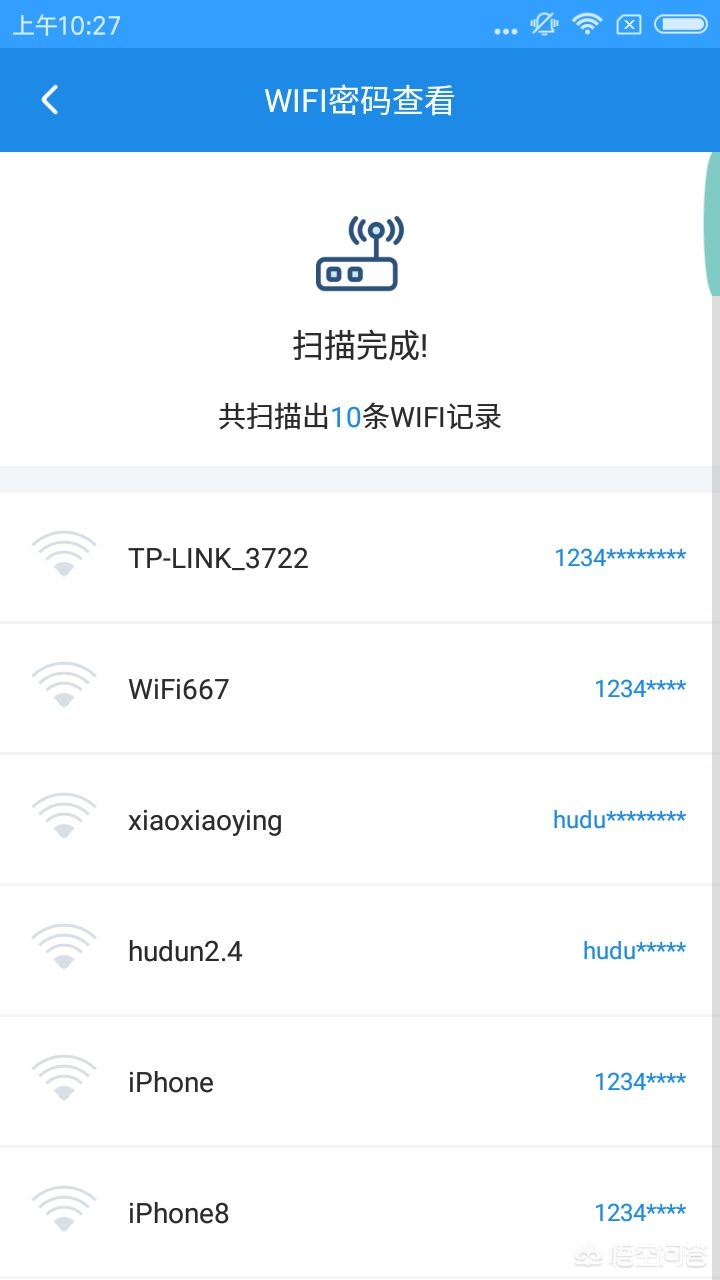Tap the iPhone8 WiFi record
Image resolution: width=720 pixels, height=1280 pixels.
tap(179, 1213)
